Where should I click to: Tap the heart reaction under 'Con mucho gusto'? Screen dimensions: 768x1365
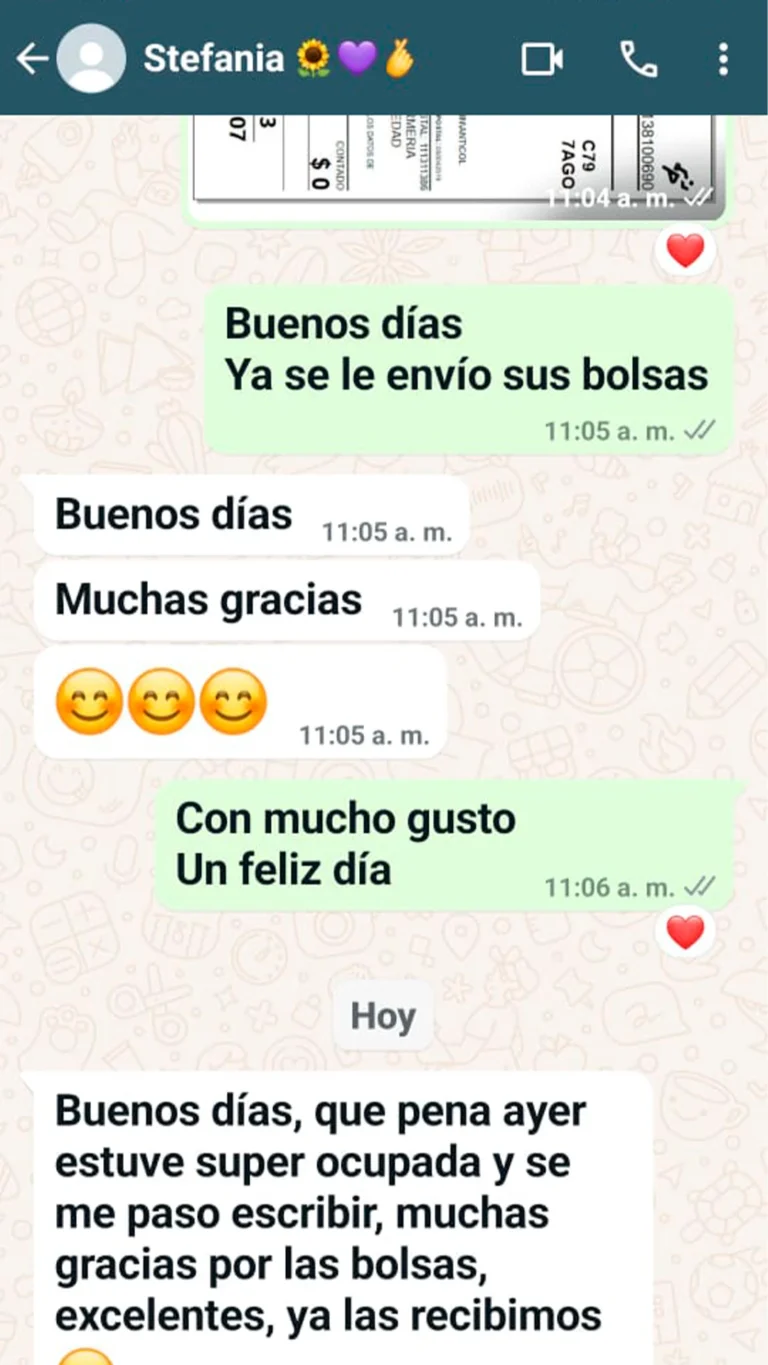686,930
